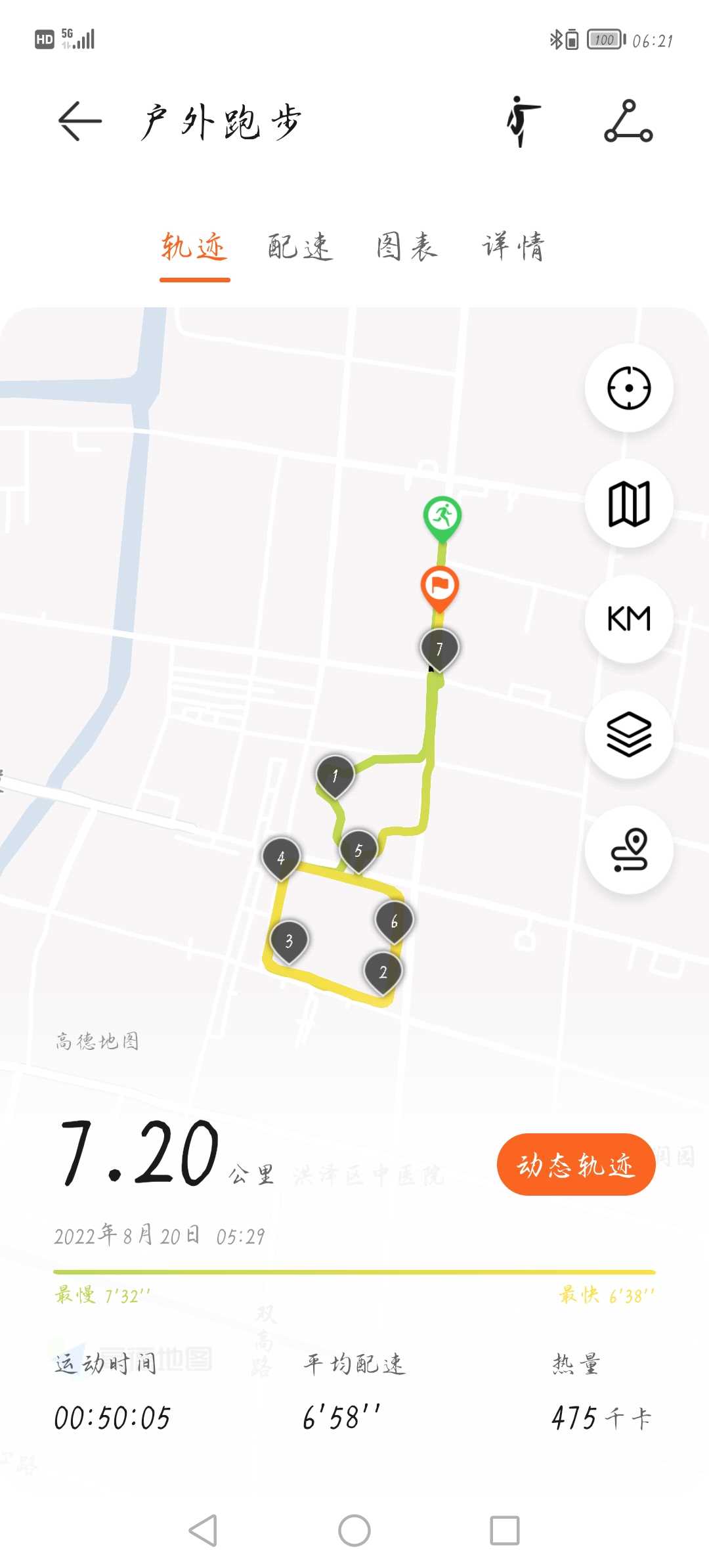Recenter the map with the crosshair button
This screenshot has height=1568, width=709.
click(x=629, y=388)
